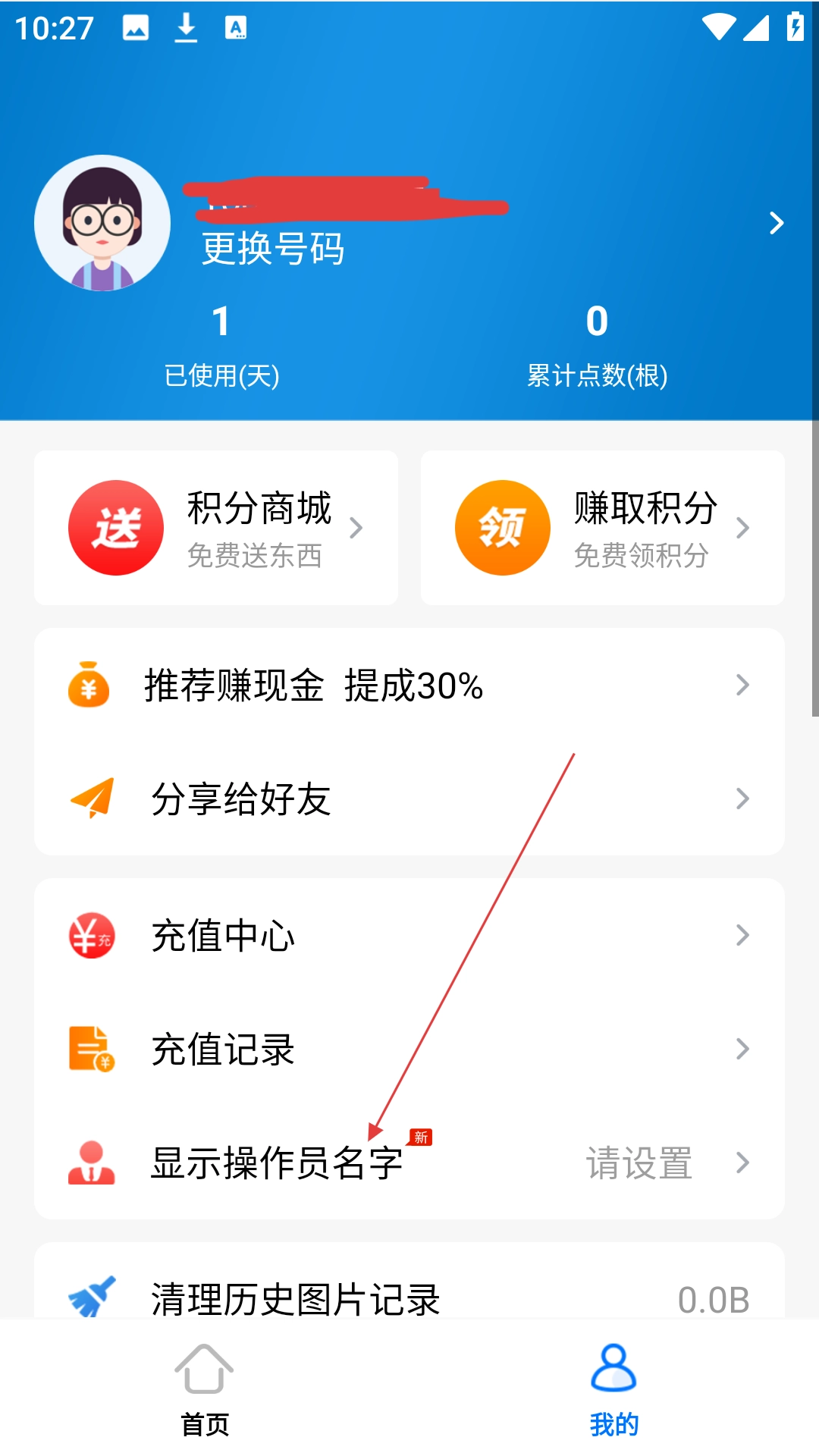The width and height of the screenshot is (819, 1456).
Task: Select 分享给好友 to share with friends
Action: click(x=409, y=799)
